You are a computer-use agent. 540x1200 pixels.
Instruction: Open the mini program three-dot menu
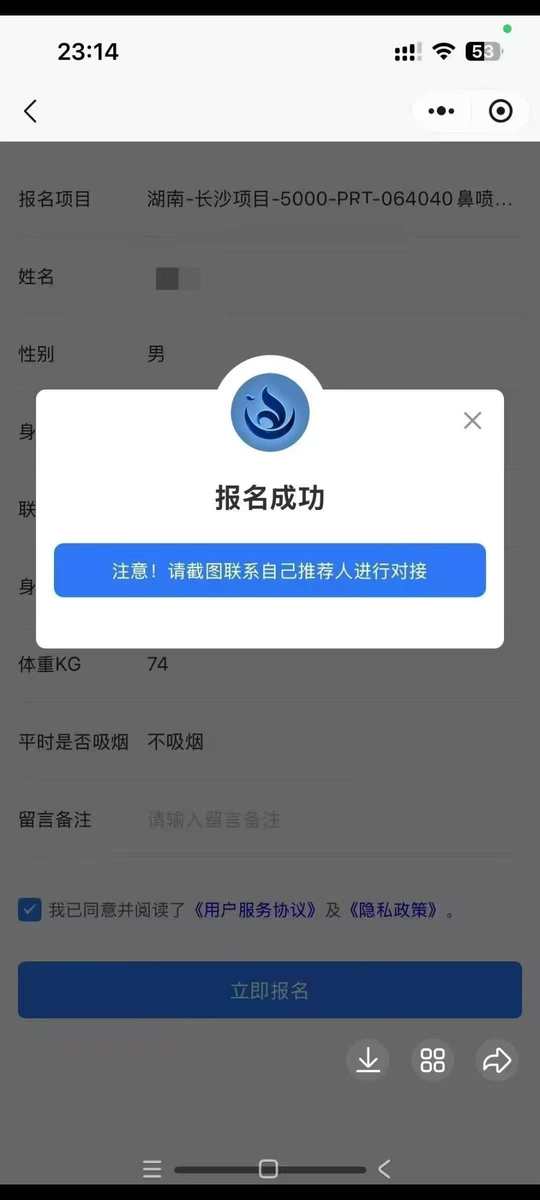click(x=441, y=111)
